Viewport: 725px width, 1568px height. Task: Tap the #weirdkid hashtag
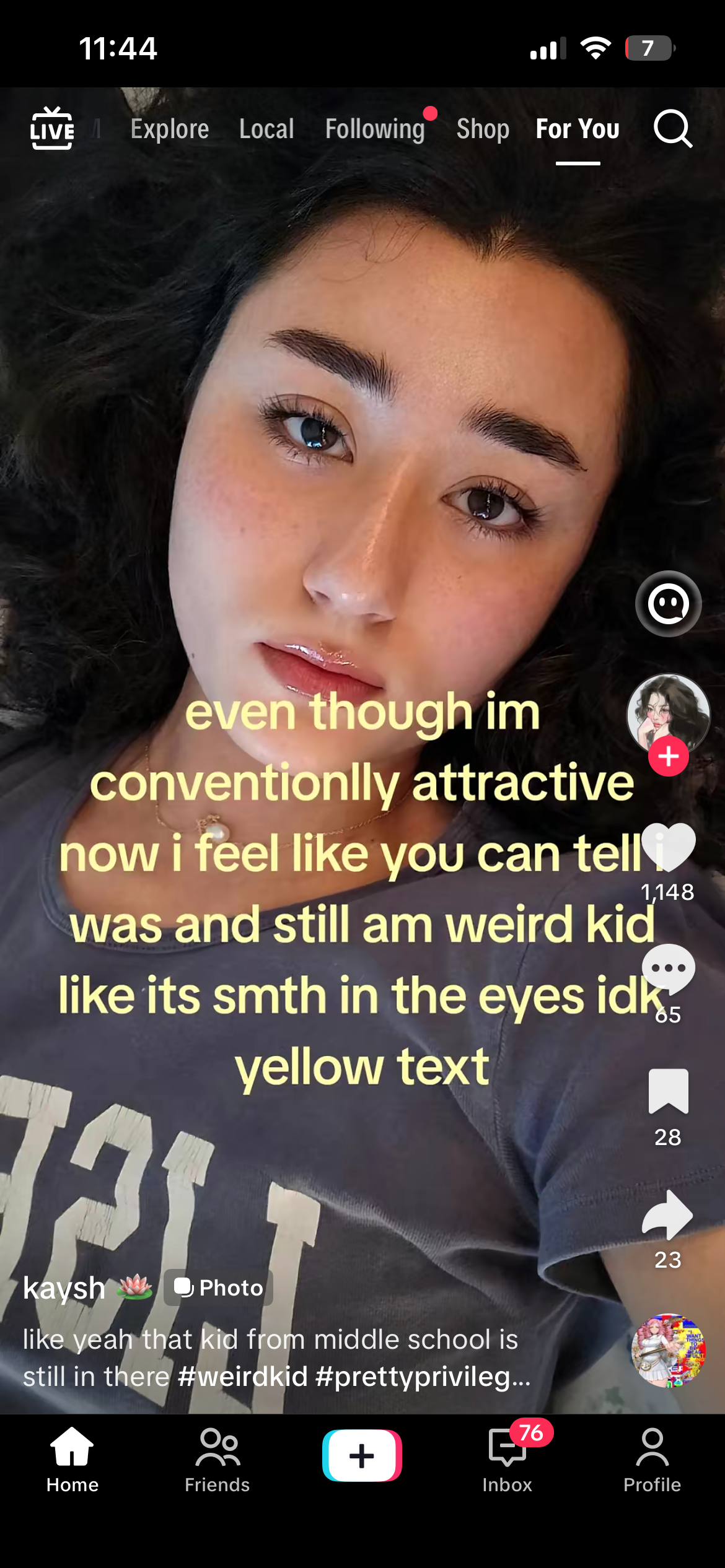242,1377
